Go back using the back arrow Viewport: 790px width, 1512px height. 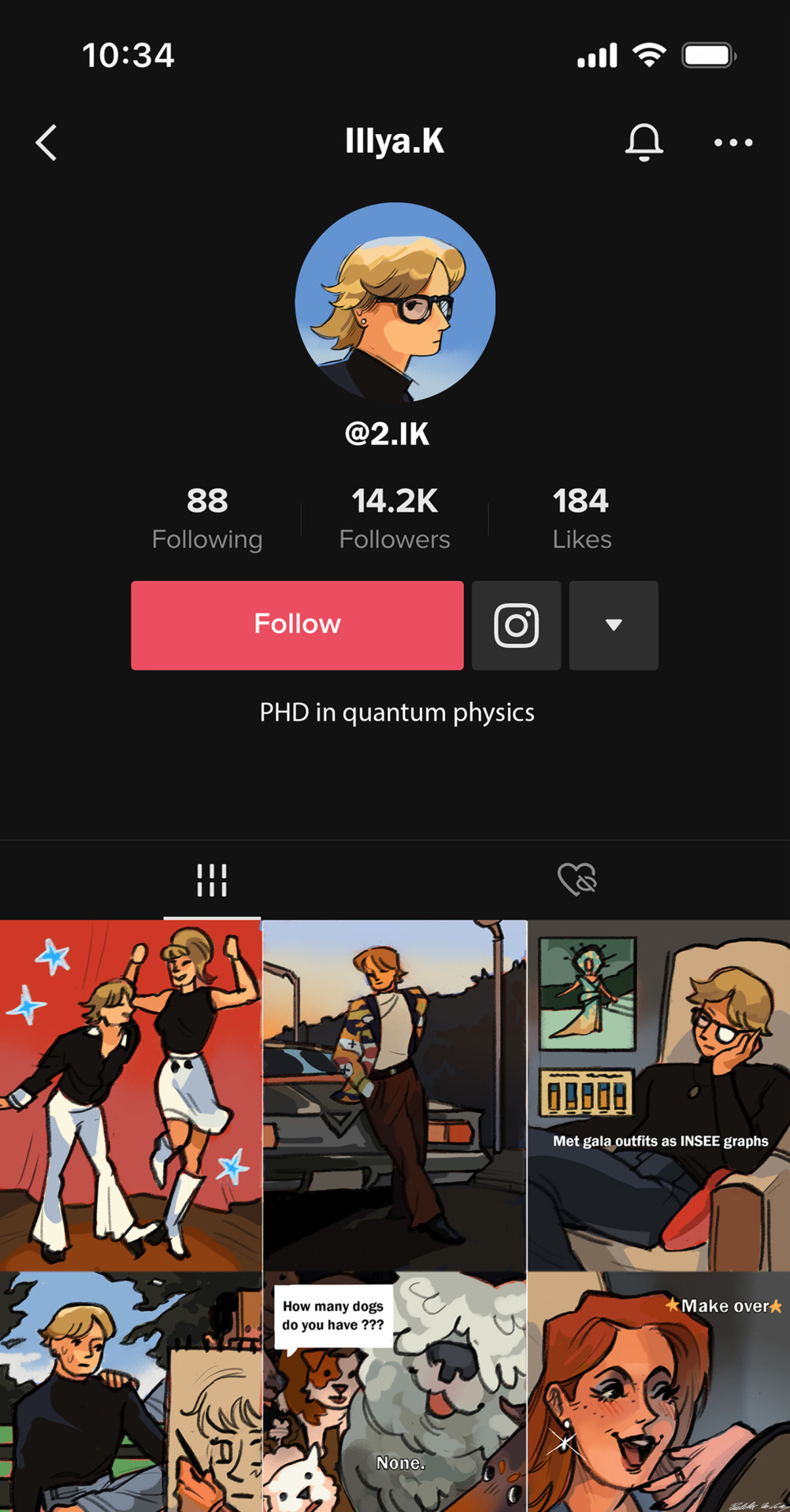[x=46, y=143]
